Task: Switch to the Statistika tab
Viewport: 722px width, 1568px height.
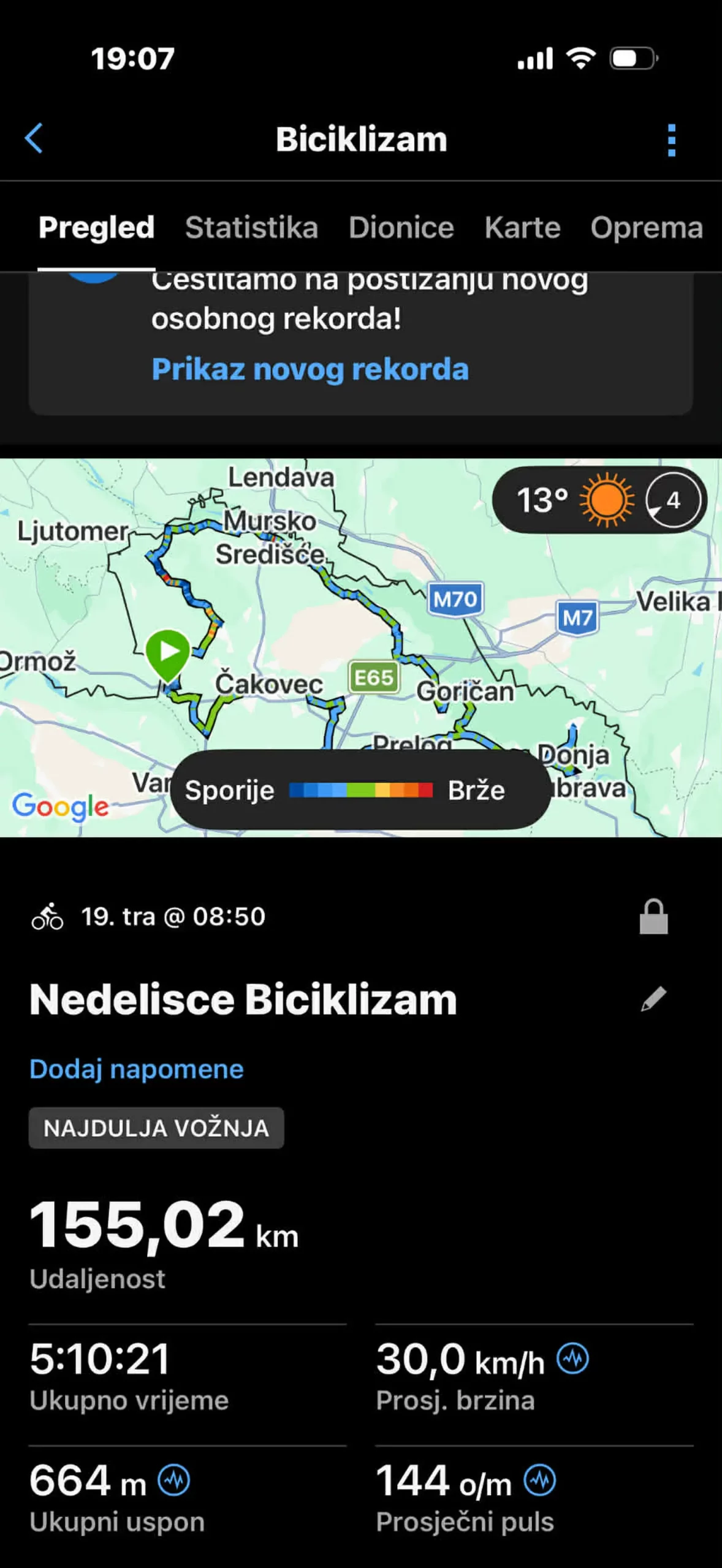Action: [x=251, y=228]
